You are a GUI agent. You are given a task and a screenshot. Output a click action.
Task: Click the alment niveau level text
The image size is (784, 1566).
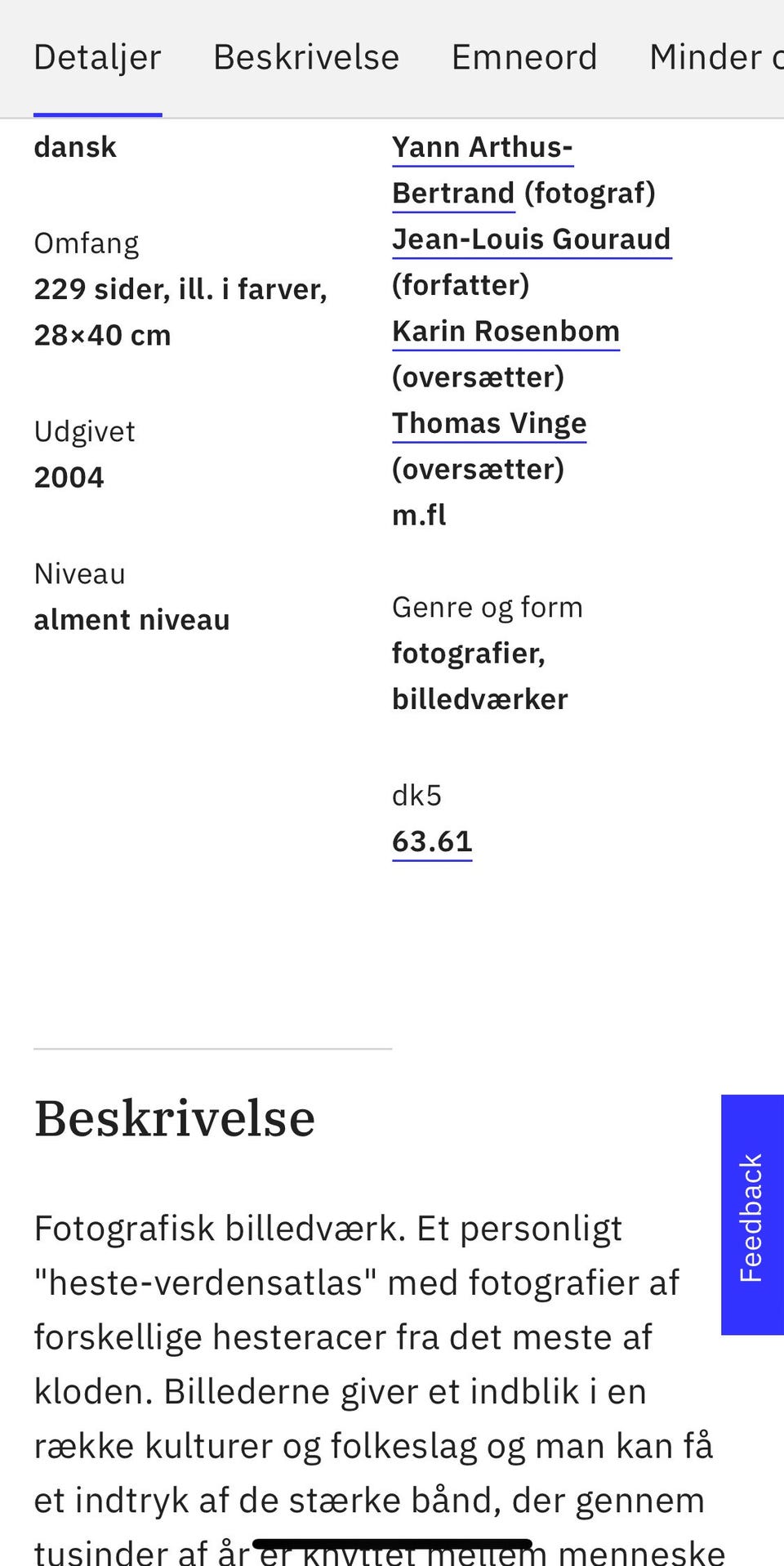click(131, 619)
